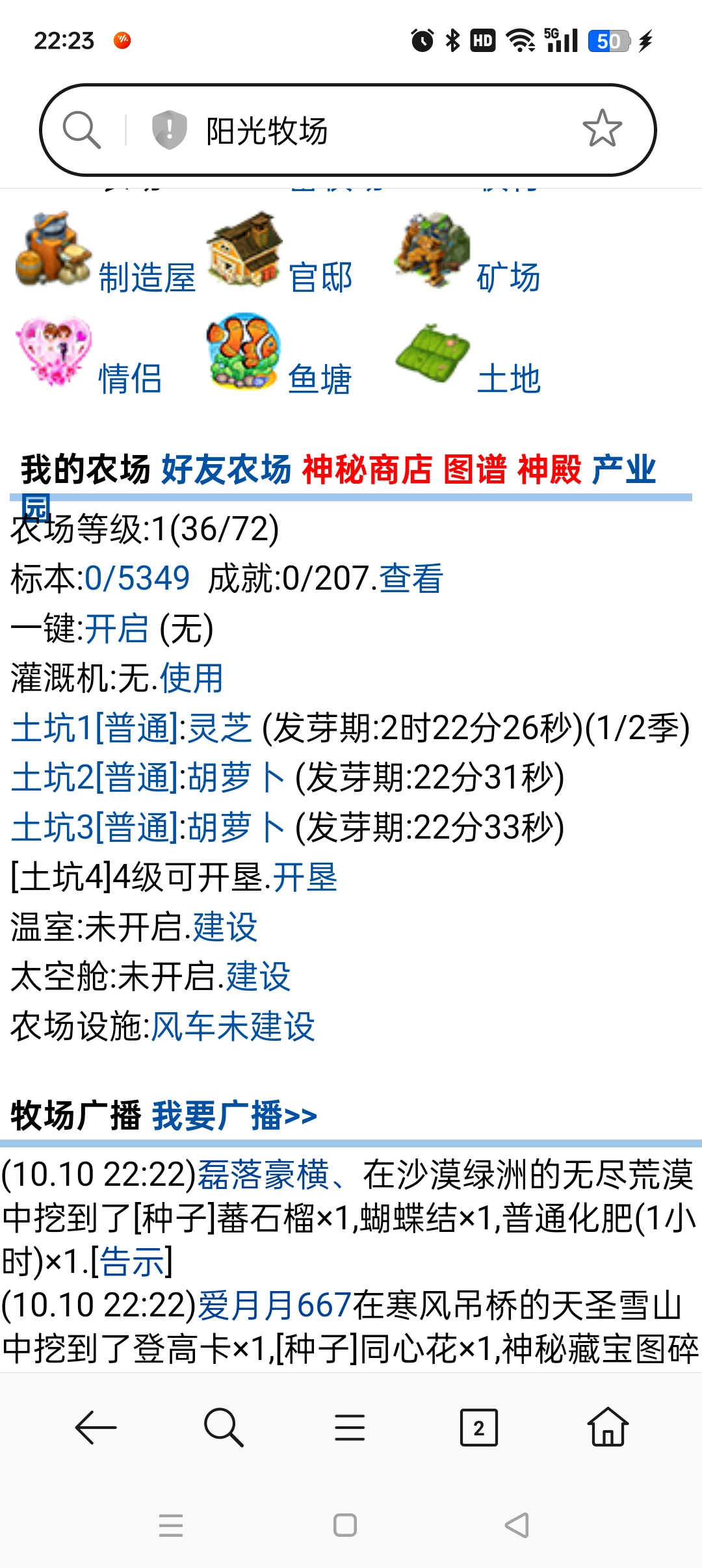Viewport: 702px width, 1568px height.
Task: Visit the 鱼塘 page
Action: click(x=320, y=379)
